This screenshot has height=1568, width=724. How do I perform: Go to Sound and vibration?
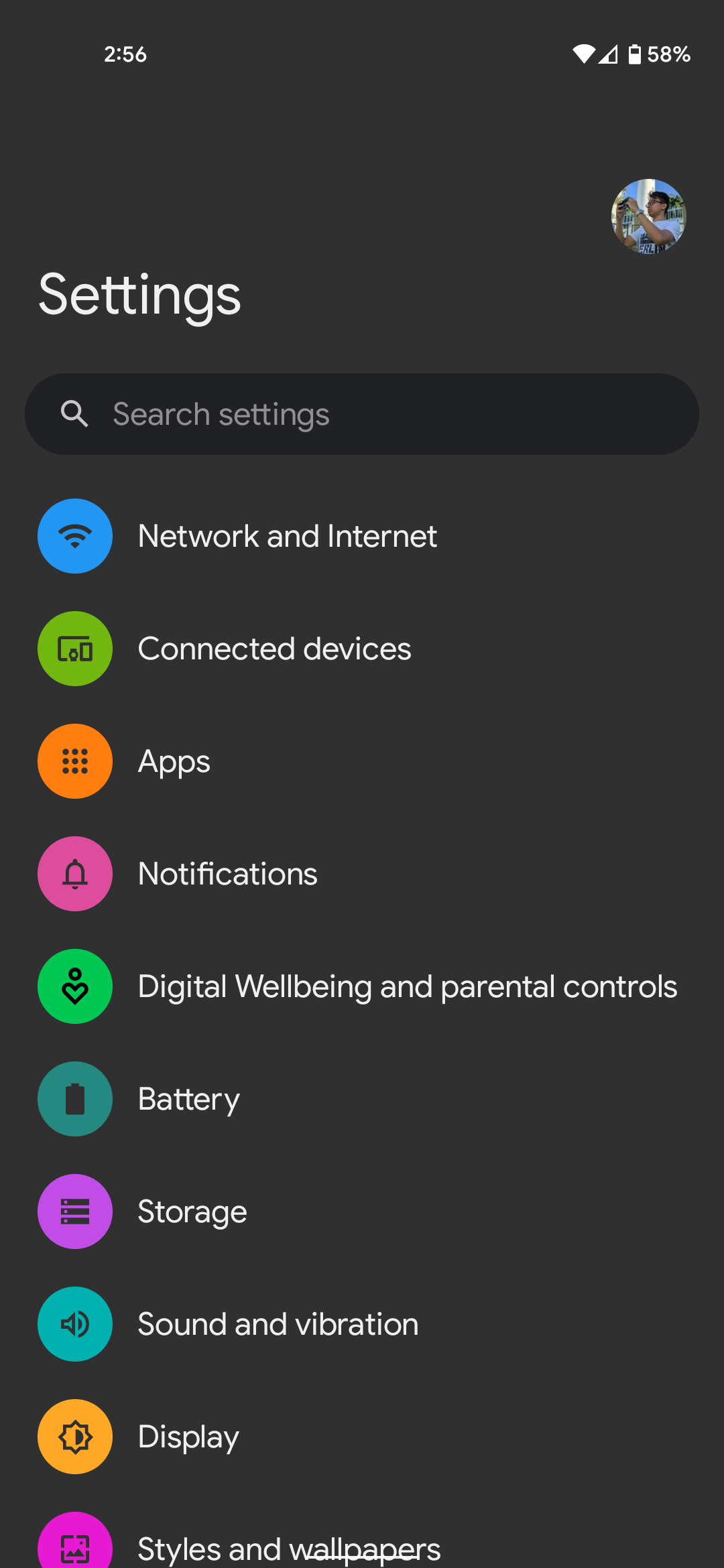[278, 1324]
